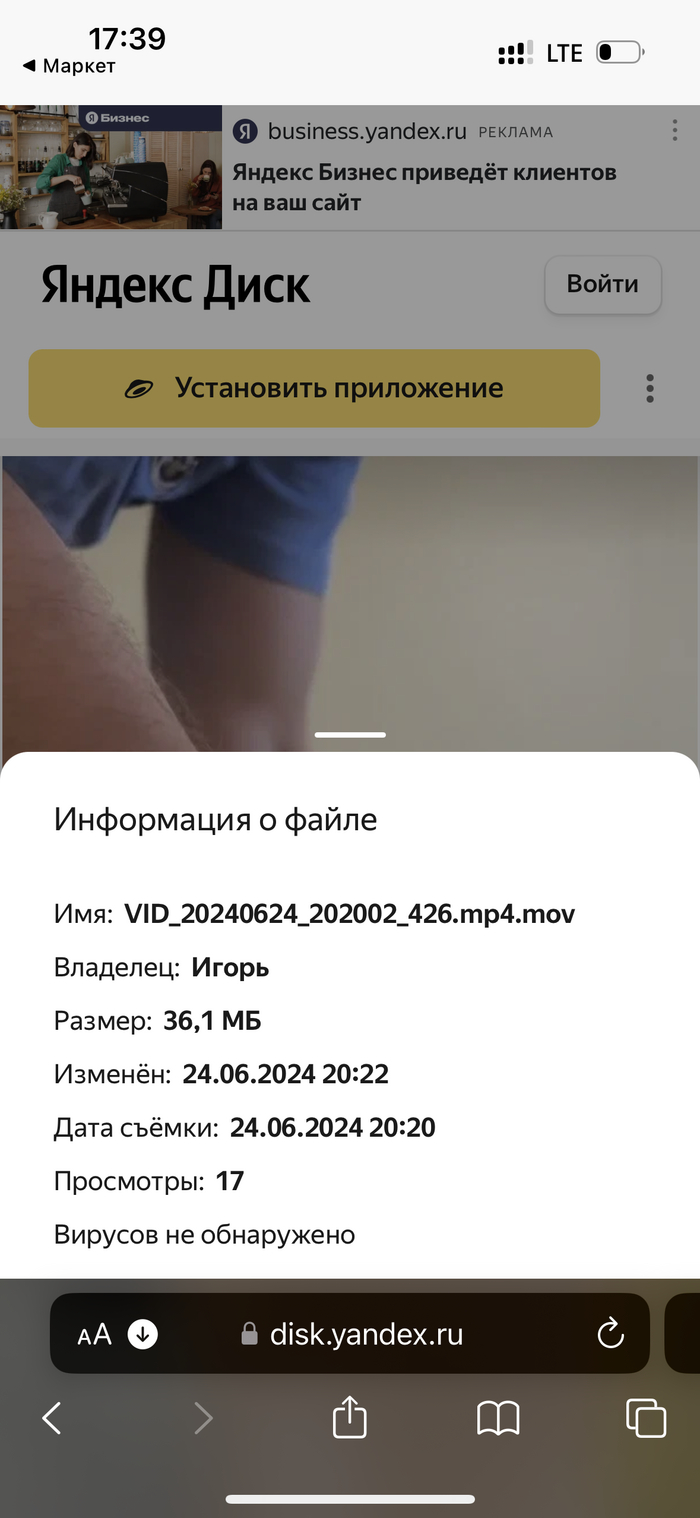Open the AA page settings menu
Image resolution: width=700 pixels, height=1518 pixels.
pyautogui.click(x=94, y=1334)
